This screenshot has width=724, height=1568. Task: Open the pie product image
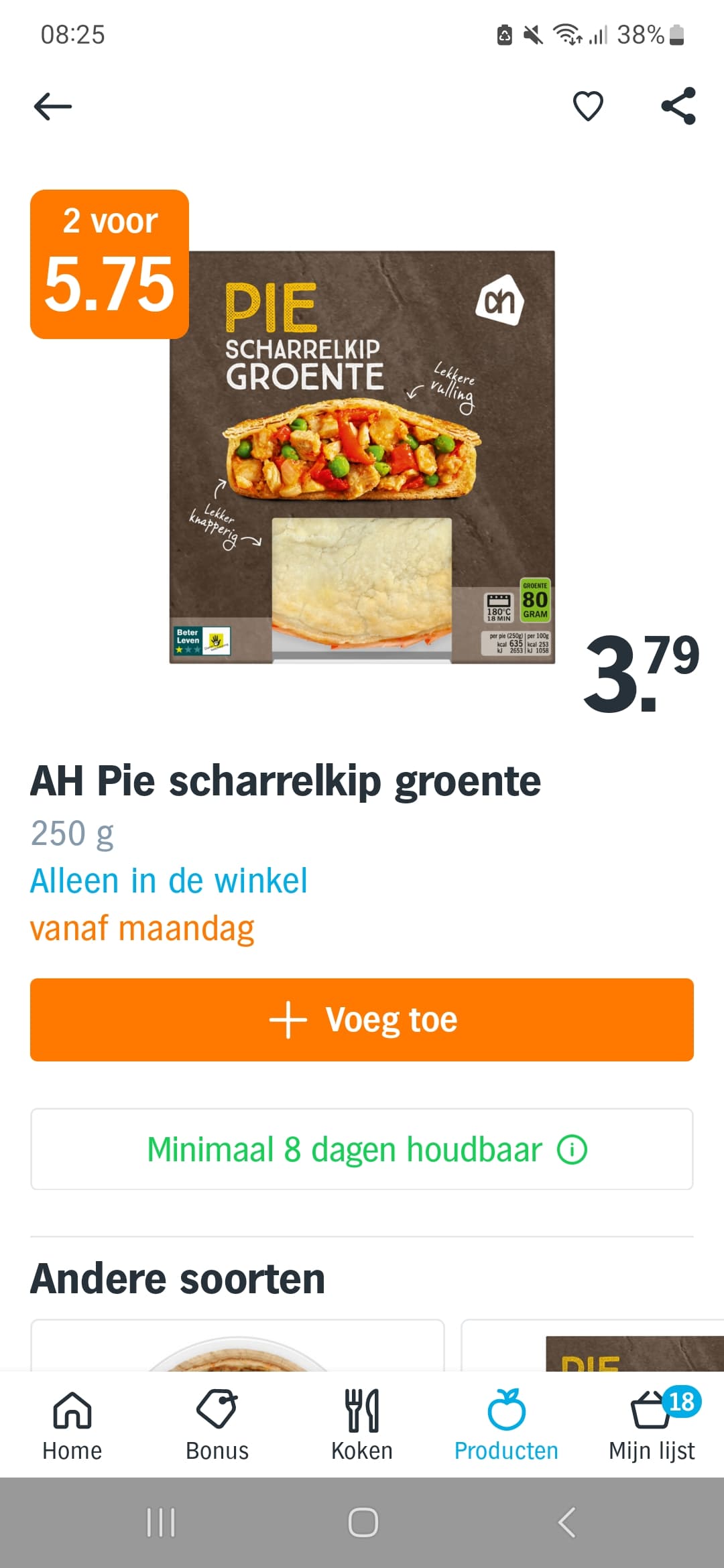coord(362,457)
